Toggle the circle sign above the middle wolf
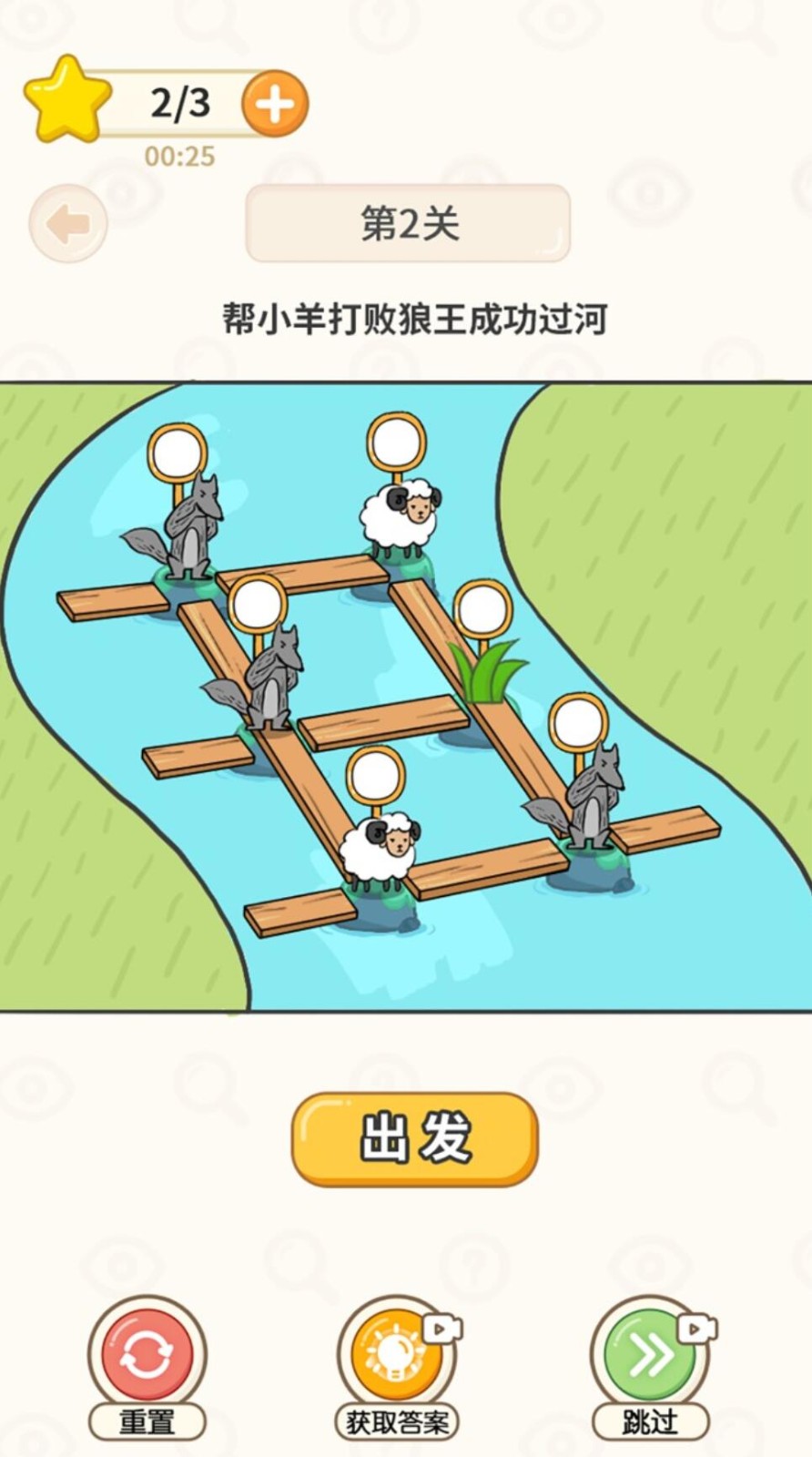 pyautogui.click(x=259, y=606)
